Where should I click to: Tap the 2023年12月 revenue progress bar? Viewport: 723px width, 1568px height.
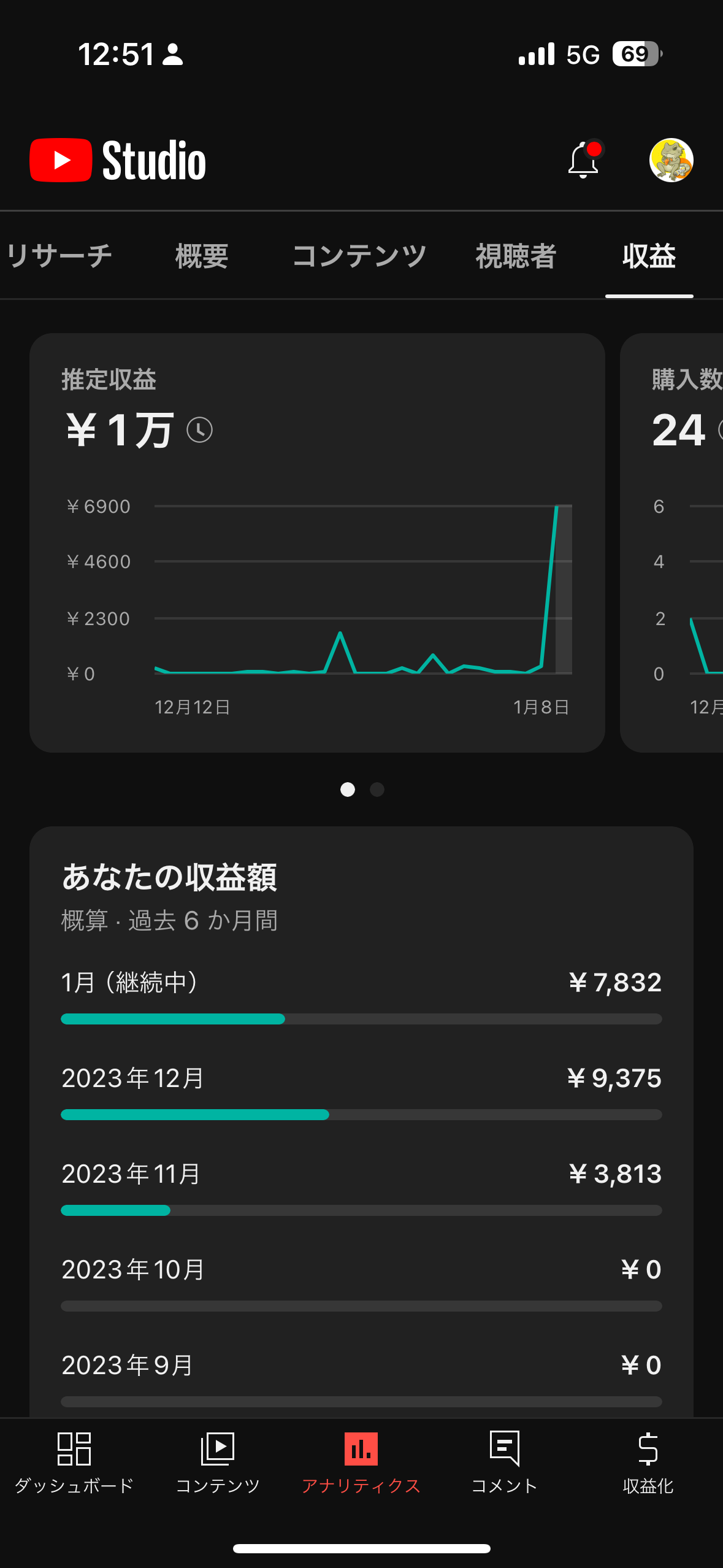point(361,1115)
